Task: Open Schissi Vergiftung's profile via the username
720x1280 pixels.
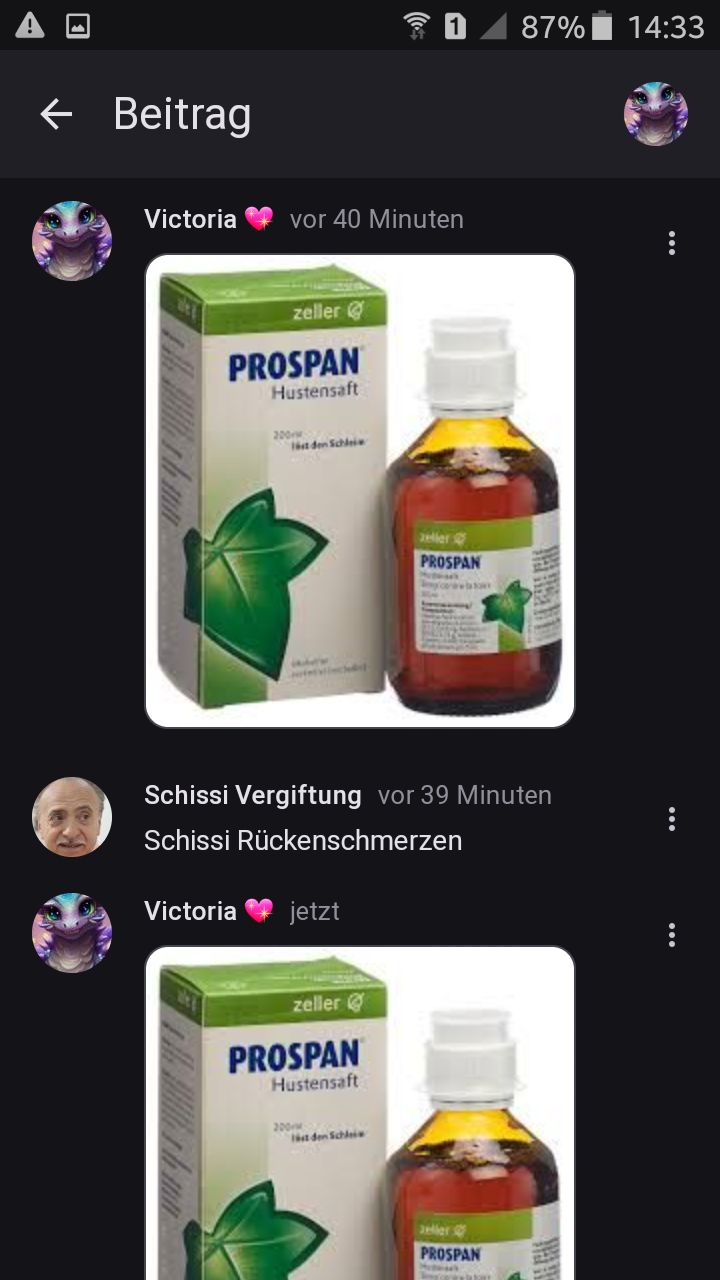Action: pos(252,795)
